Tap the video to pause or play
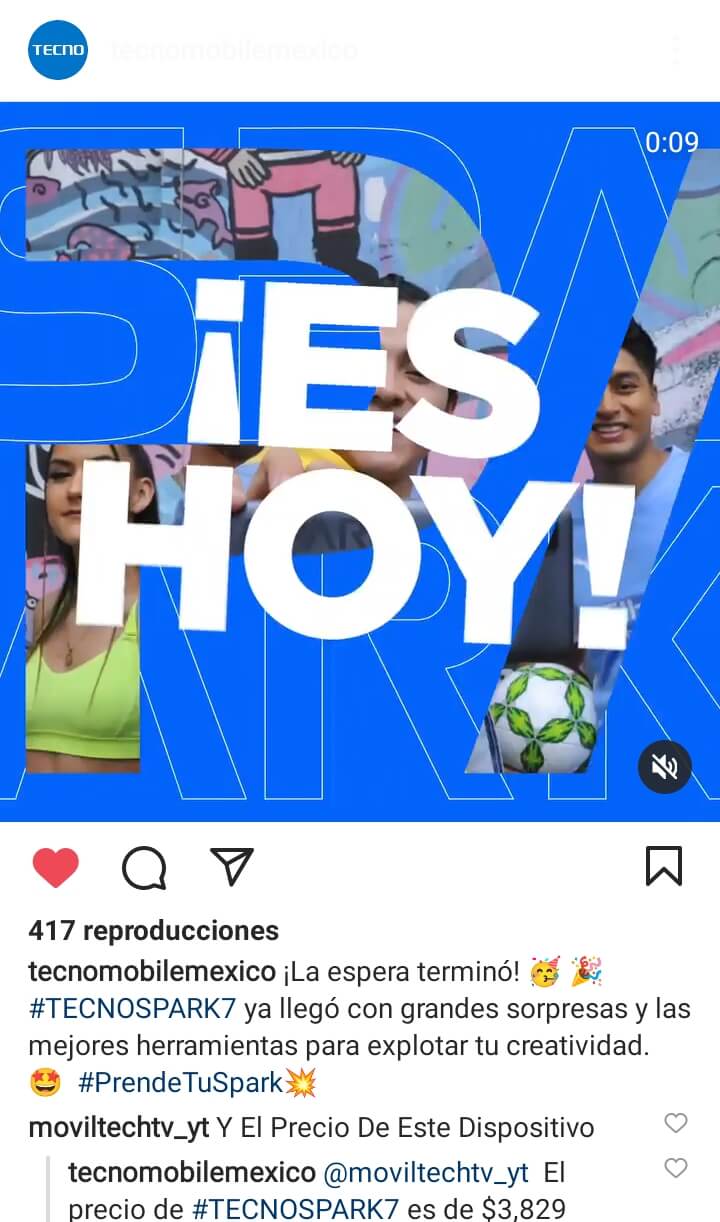Image resolution: width=720 pixels, height=1222 pixels. click(x=360, y=460)
